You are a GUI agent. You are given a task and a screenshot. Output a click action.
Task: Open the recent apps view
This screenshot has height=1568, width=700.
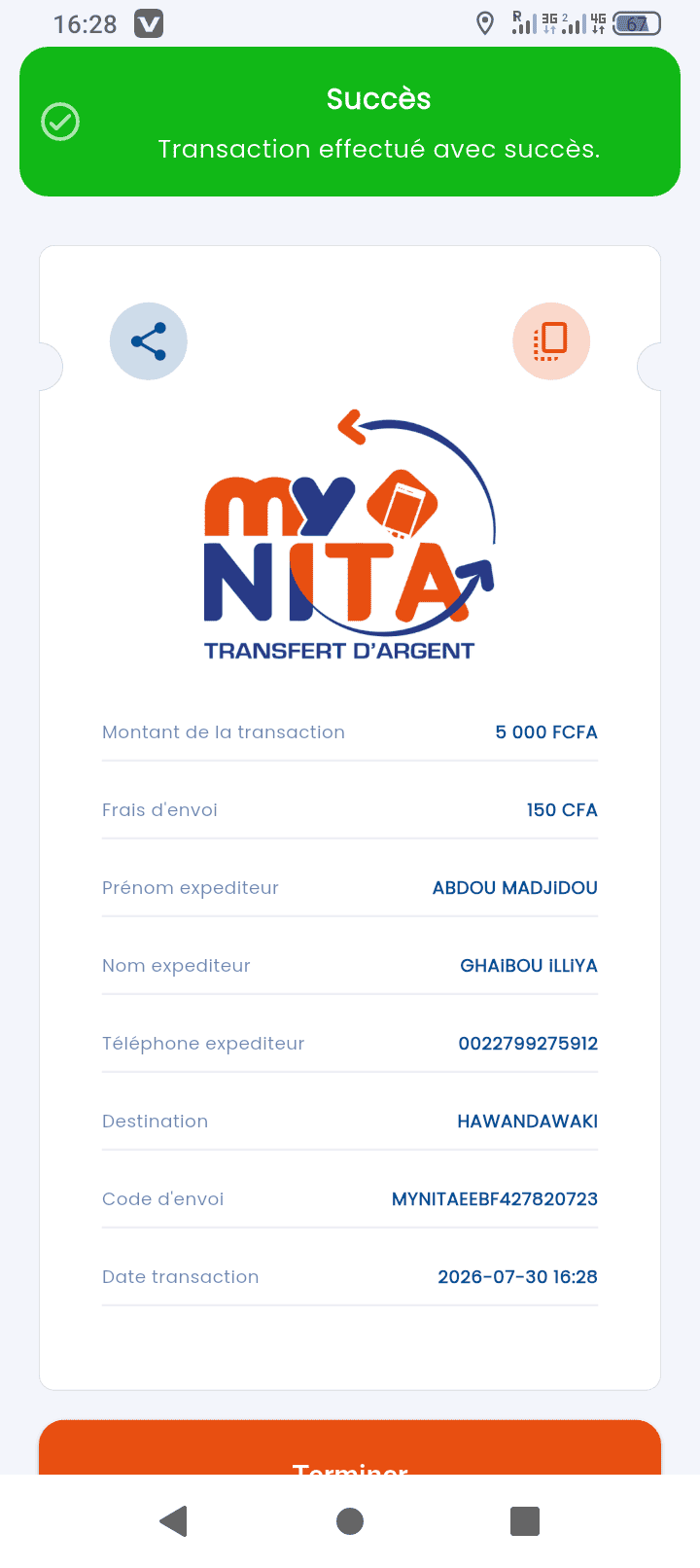[525, 1520]
